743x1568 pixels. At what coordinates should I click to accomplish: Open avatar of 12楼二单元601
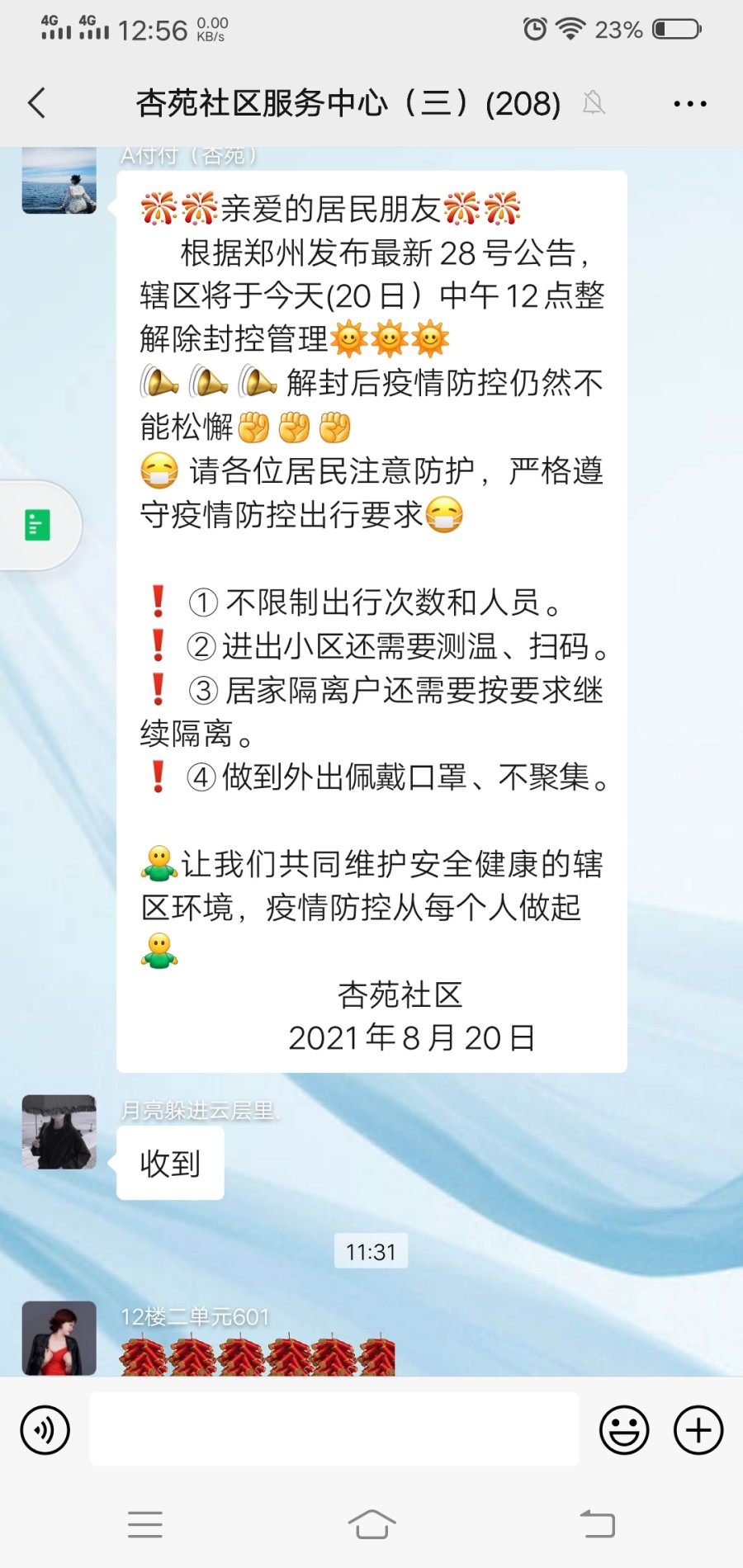coord(59,1339)
